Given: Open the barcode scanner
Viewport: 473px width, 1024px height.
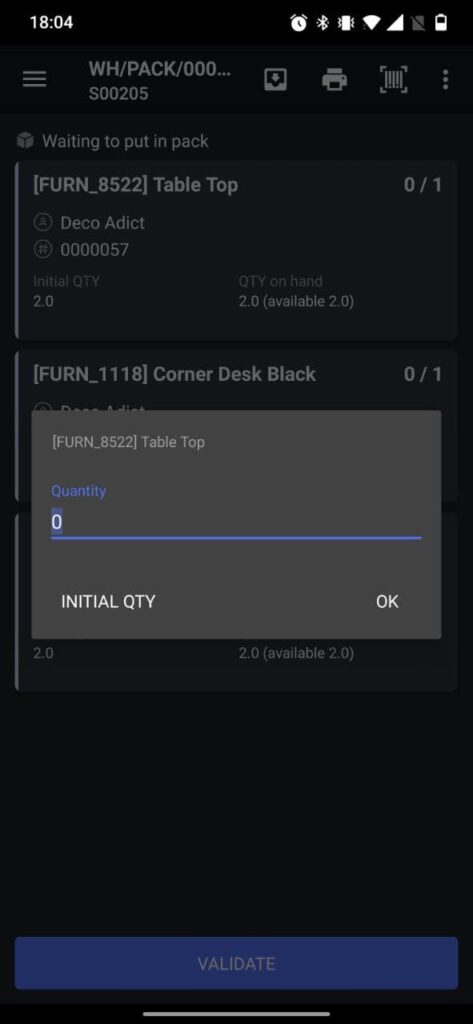Looking at the screenshot, I should [393, 80].
